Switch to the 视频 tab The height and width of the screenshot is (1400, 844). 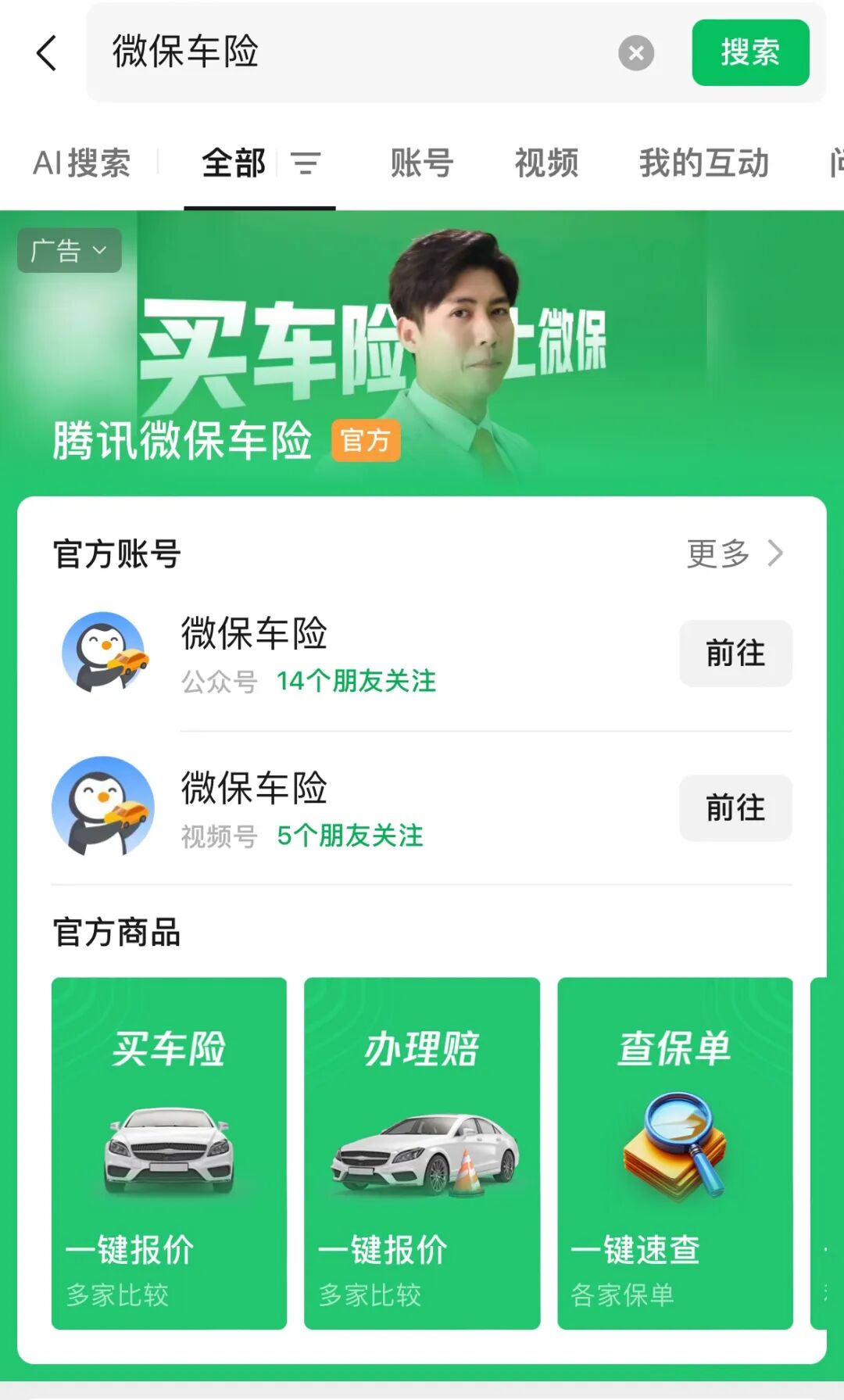click(x=546, y=163)
